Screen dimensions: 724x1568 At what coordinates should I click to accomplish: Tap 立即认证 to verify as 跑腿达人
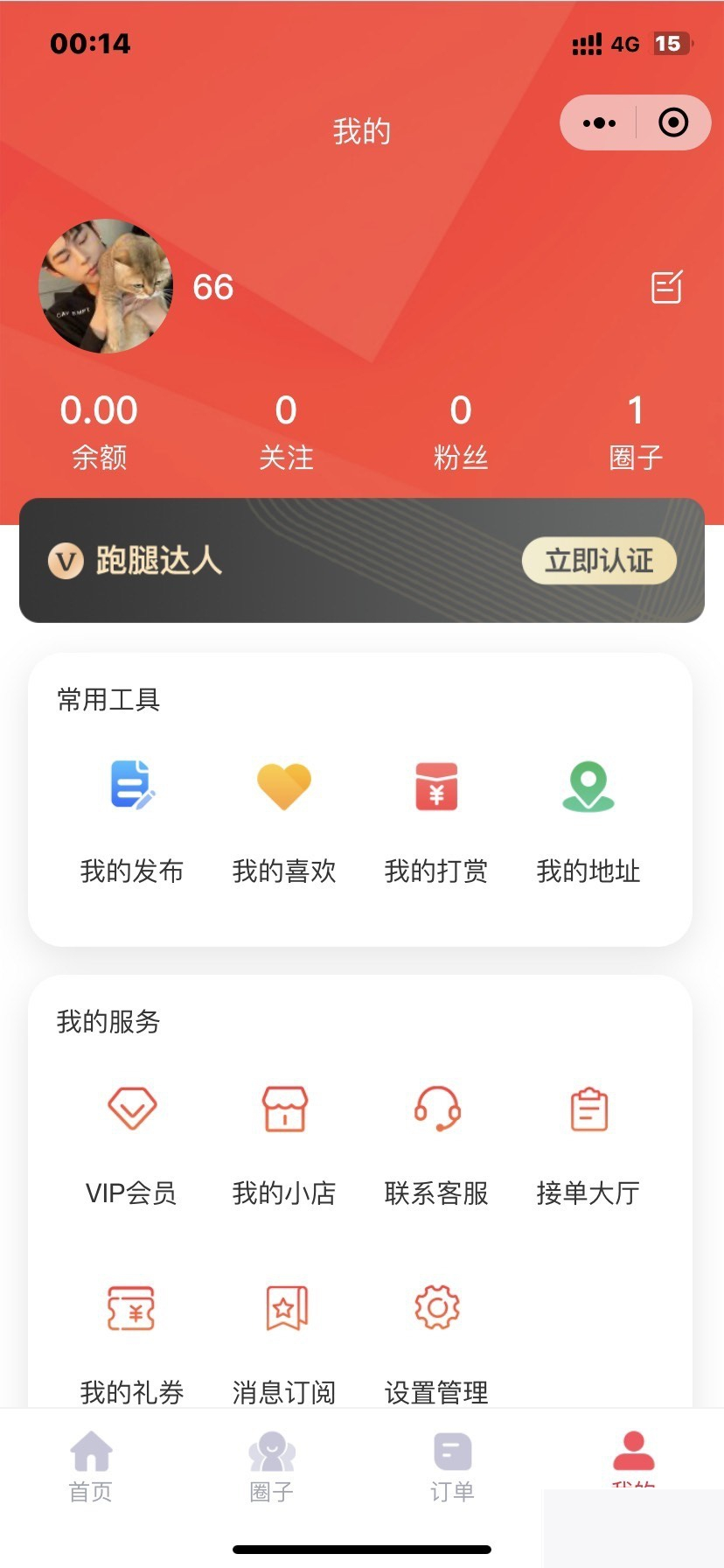598,561
